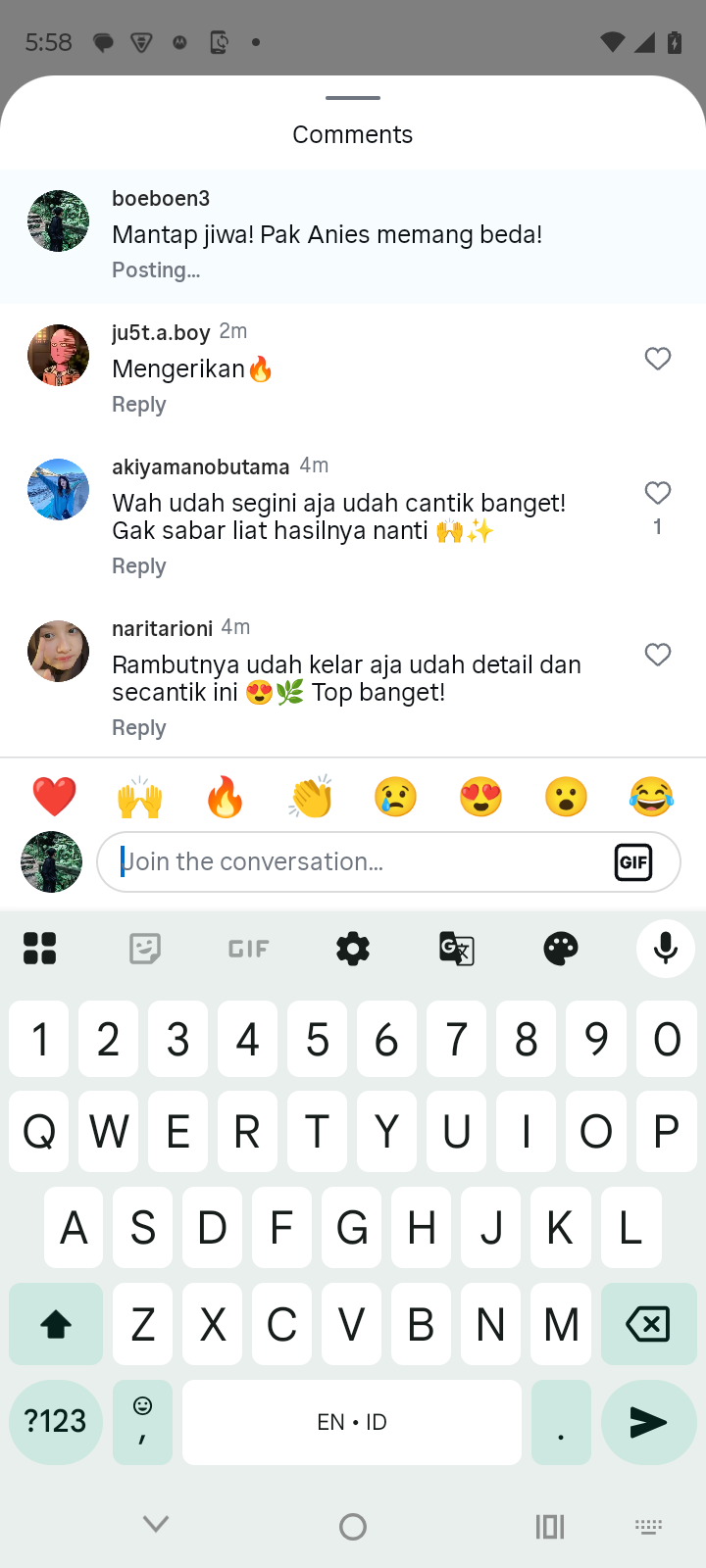This screenshot has height=1568, width=706.
Task: Reply to akiyamanobutama's comment
Action: click(138, 566)
